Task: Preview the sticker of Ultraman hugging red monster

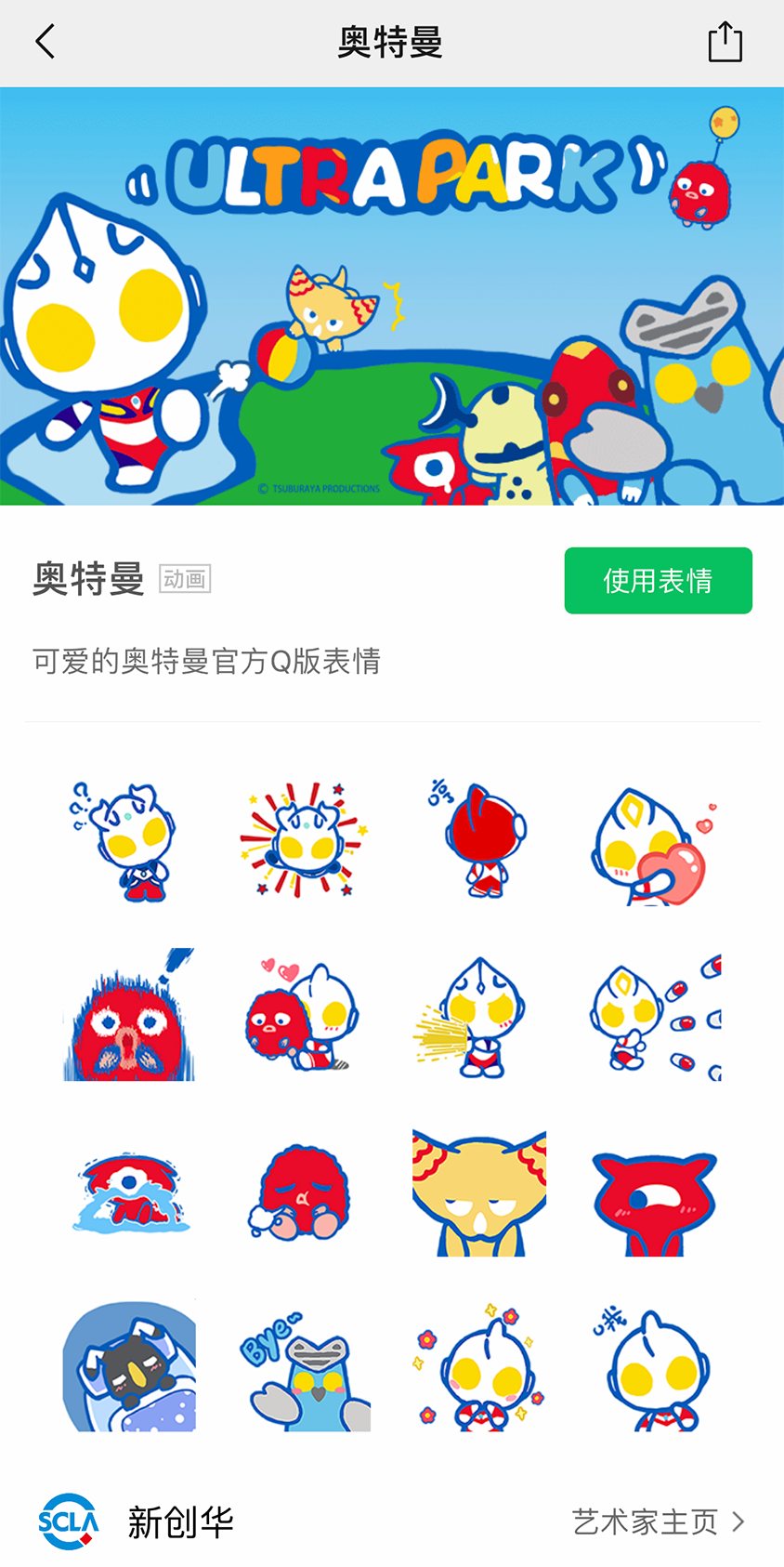Action: (x=304, y=1016)
